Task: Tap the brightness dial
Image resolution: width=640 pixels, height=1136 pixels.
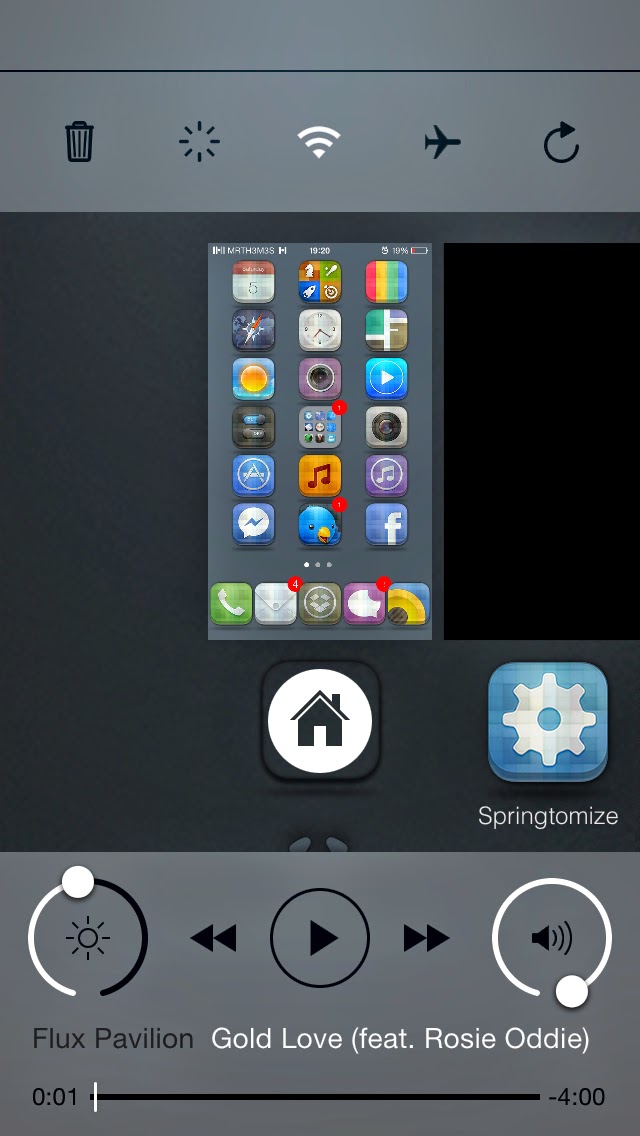Action: (x=88, y=938)
